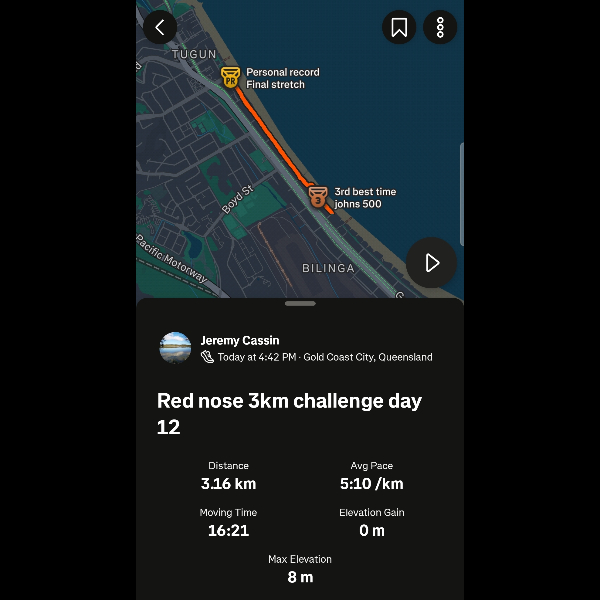
Task: Tap the bottom sheet drag handle
Action: click(x=300, y=303)
